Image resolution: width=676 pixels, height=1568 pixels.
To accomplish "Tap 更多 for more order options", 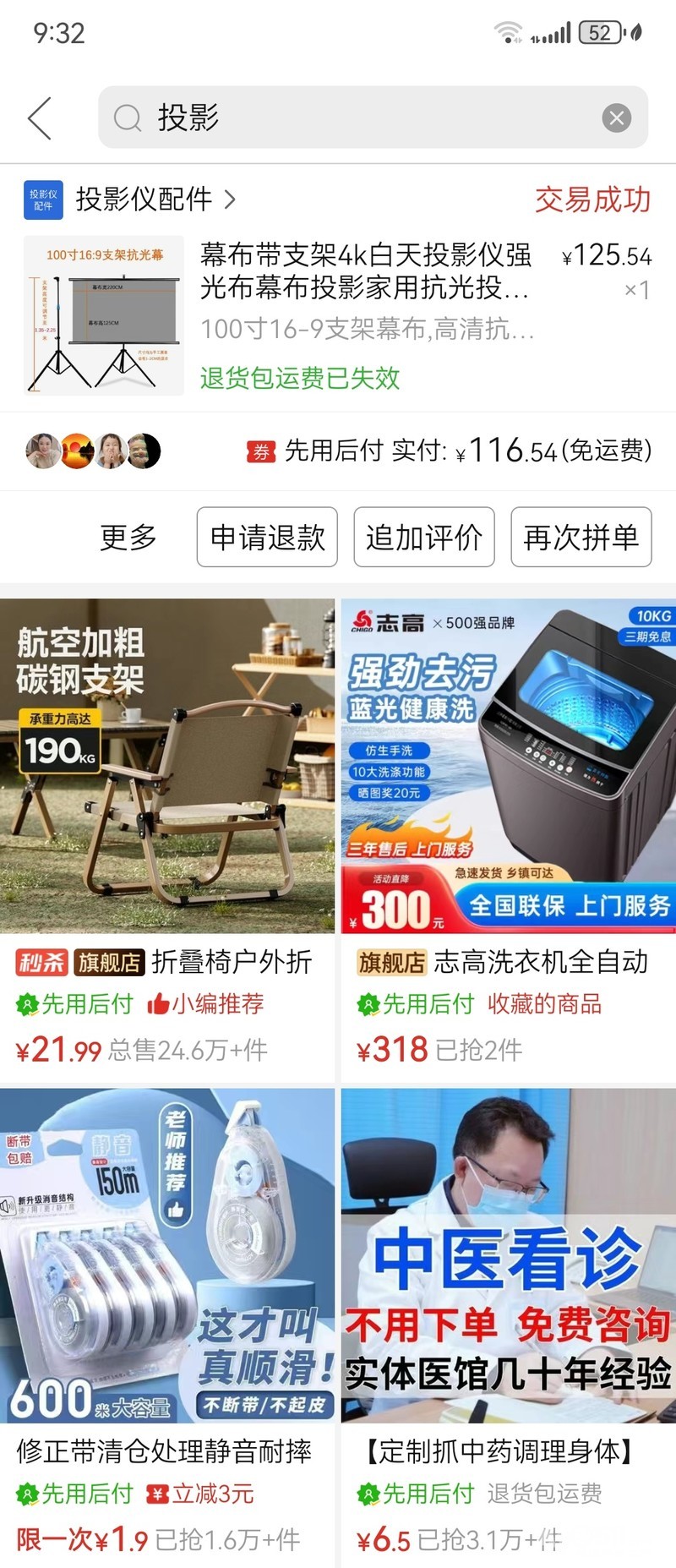I will coord(128,537).
